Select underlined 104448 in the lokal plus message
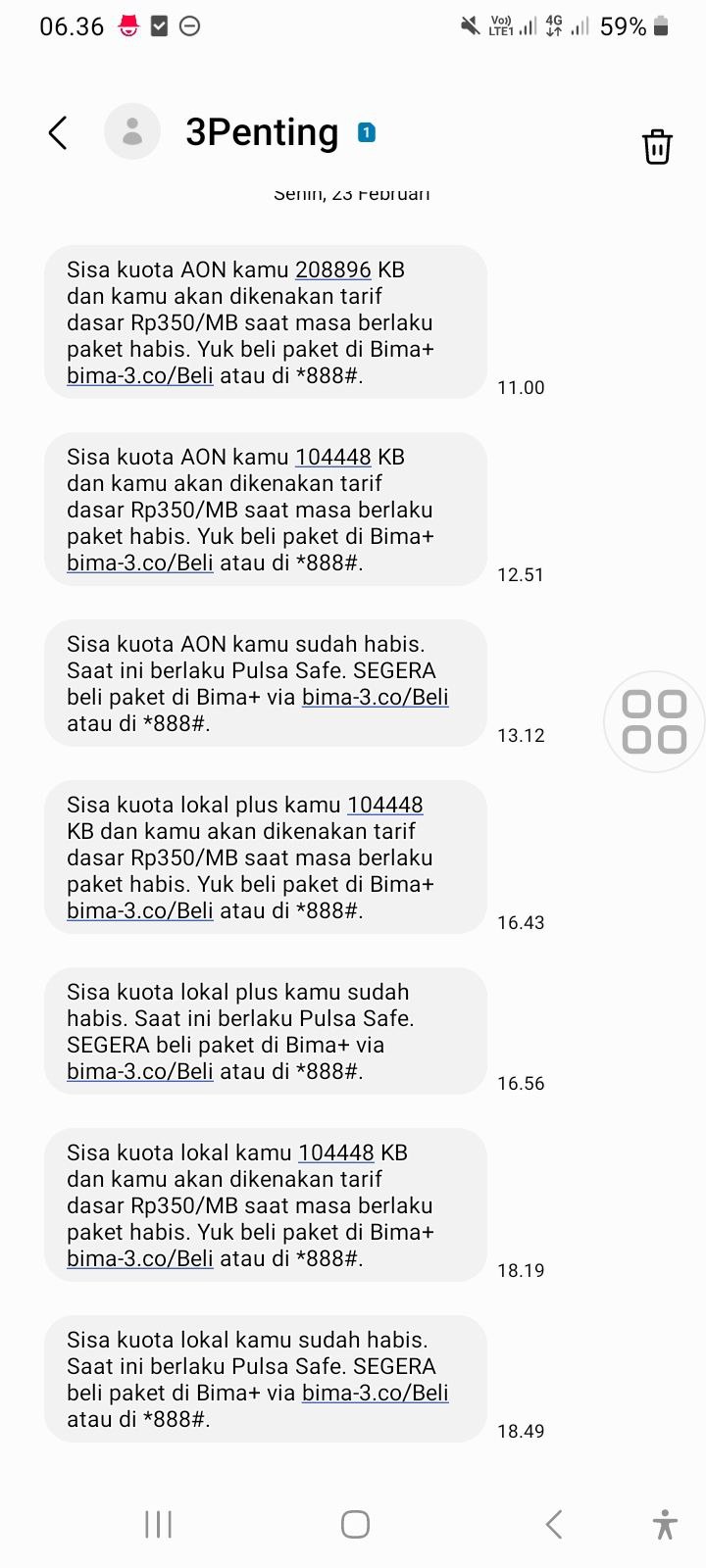Viewport: 706px width, 1568px height. pos(385,805)
